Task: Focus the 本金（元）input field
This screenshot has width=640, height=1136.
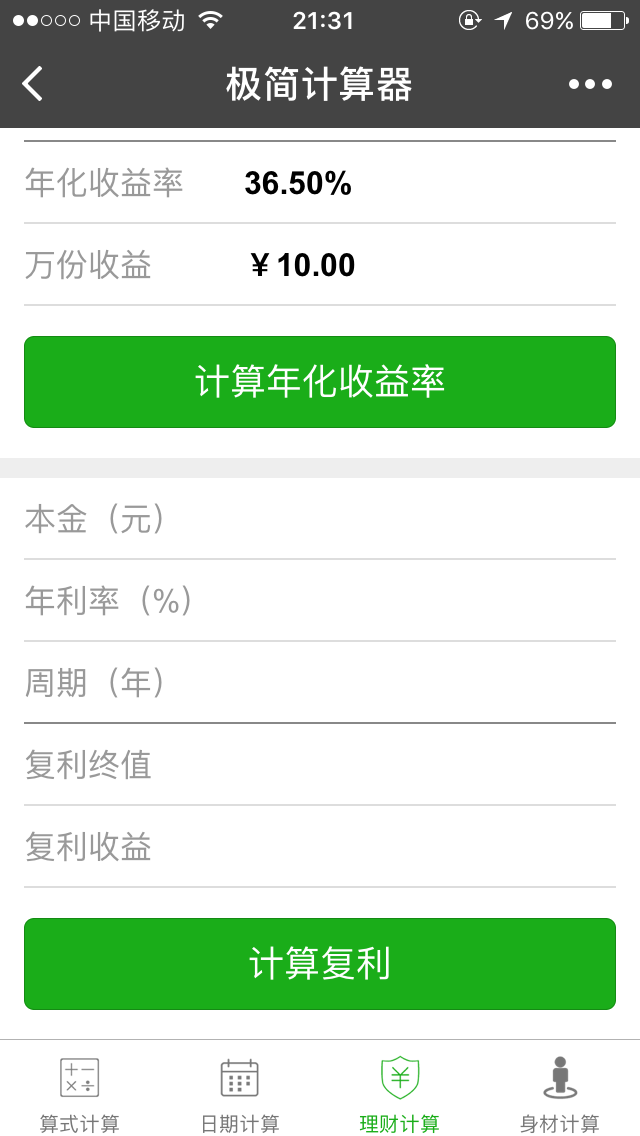Action: 320,519
